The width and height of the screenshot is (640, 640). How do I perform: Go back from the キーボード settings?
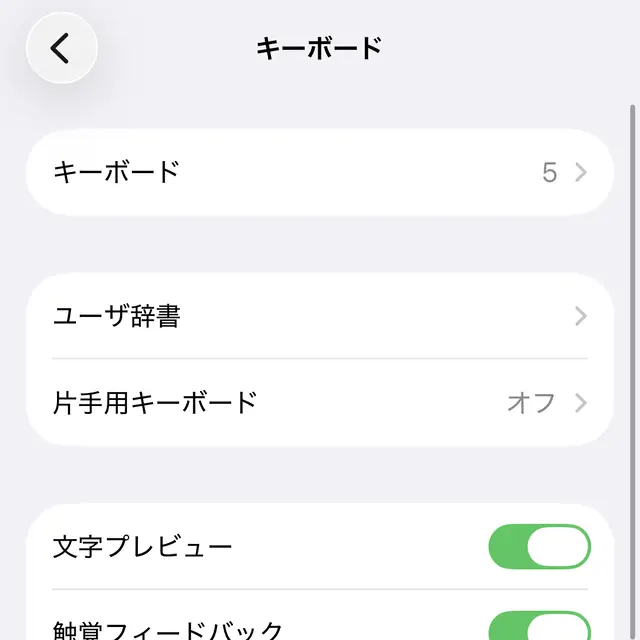click(x=61, y=48)
